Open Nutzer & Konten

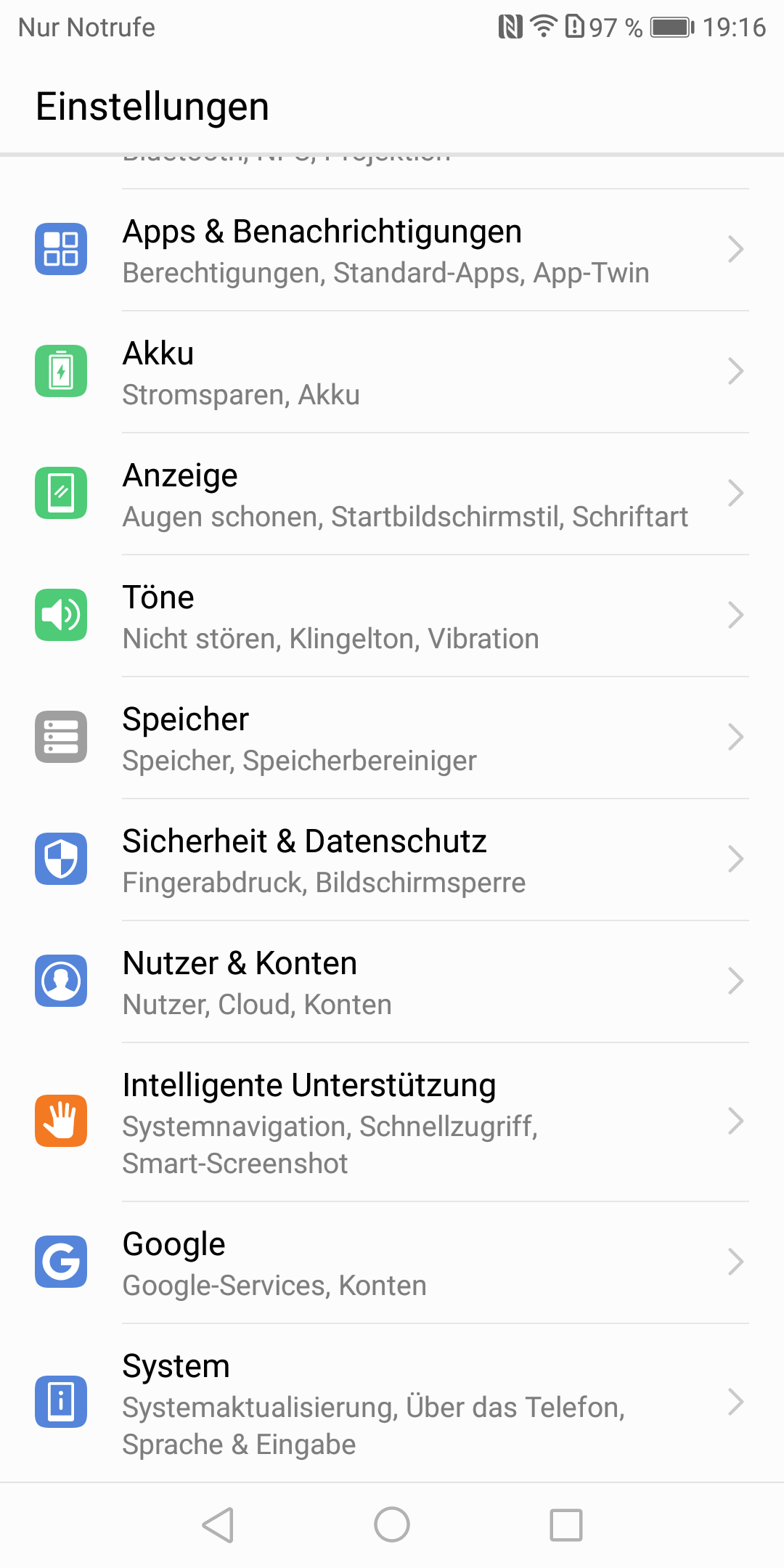click(x=392, y=982)
